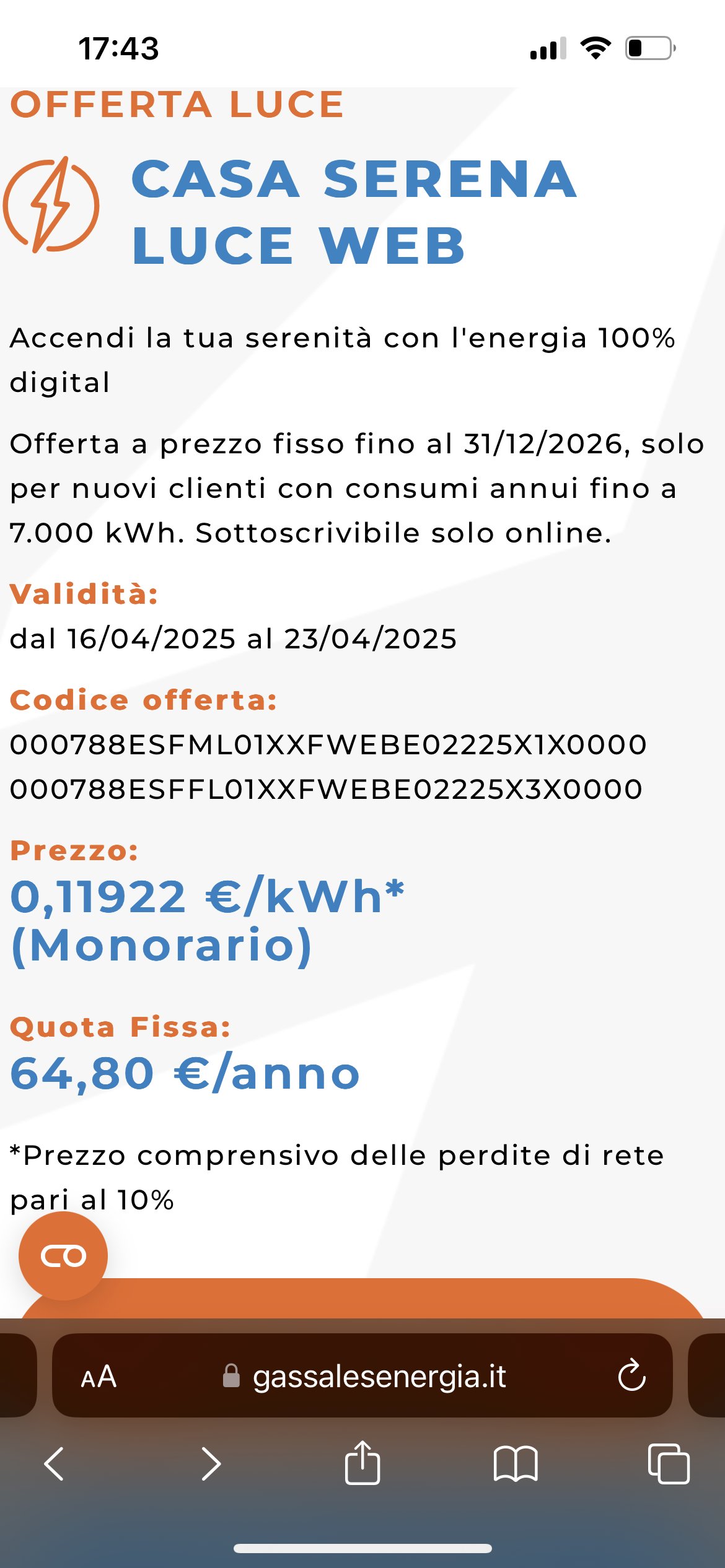
Task: Open Safari bookmarks
Action: (x=516, y=1464)
